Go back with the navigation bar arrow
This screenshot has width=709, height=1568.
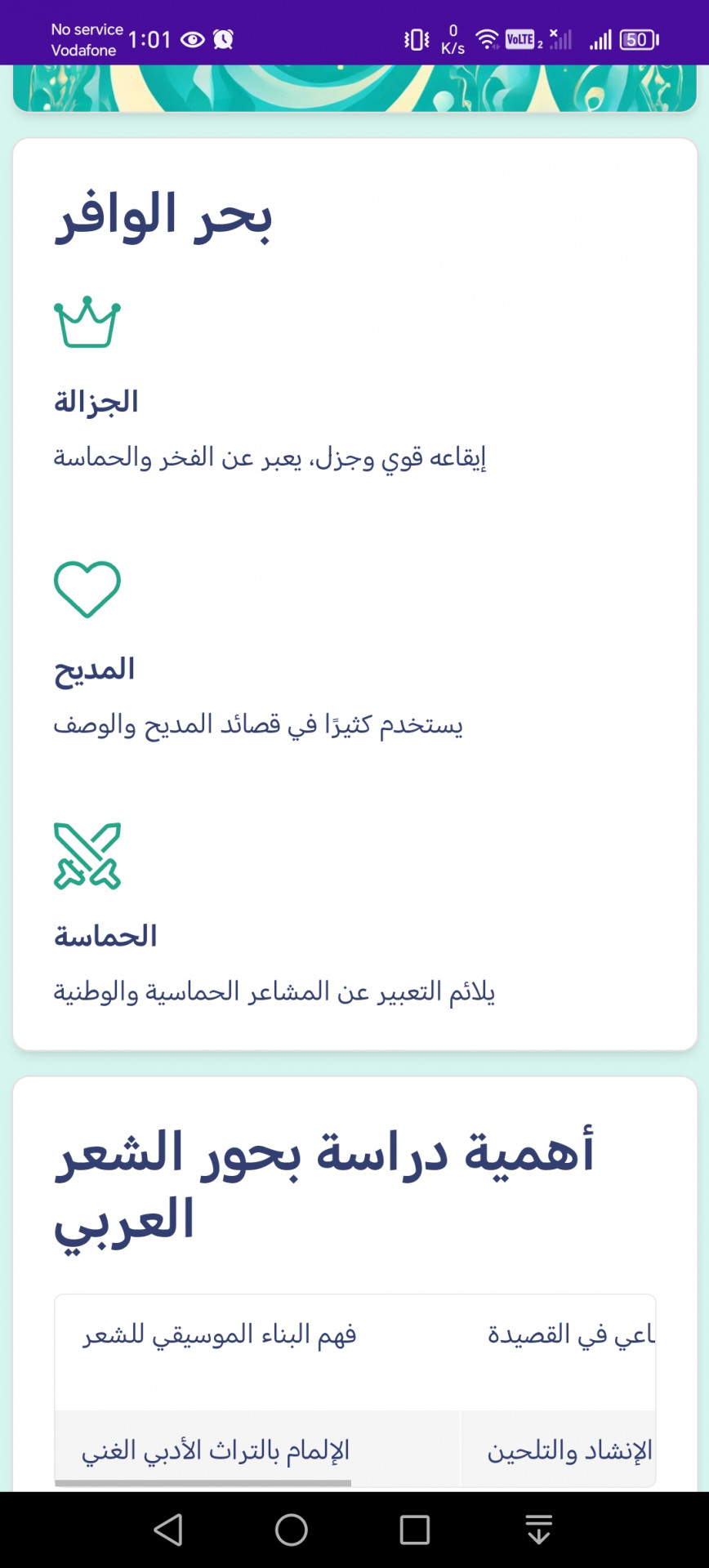click(x=168, y=1530)
